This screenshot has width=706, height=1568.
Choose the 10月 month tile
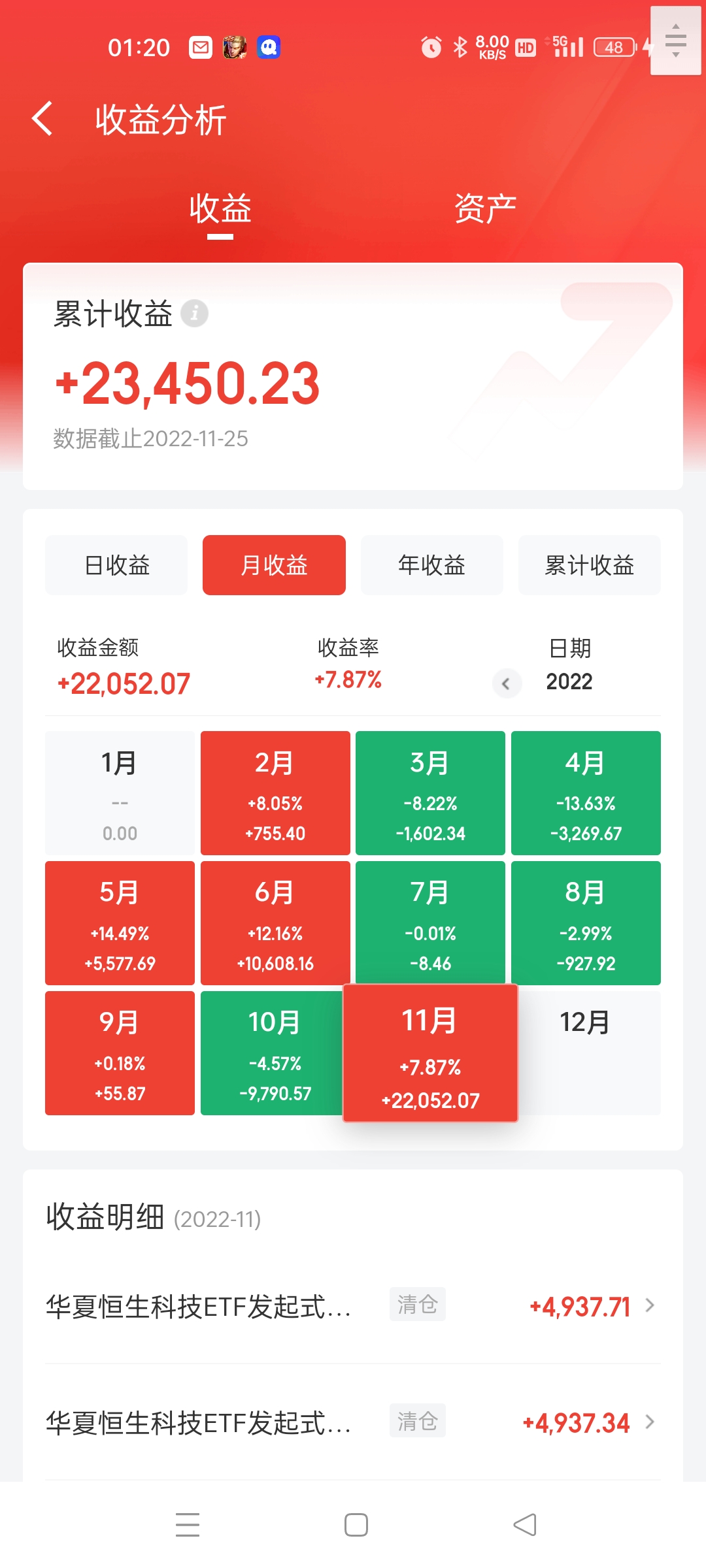click(272, 1053)
